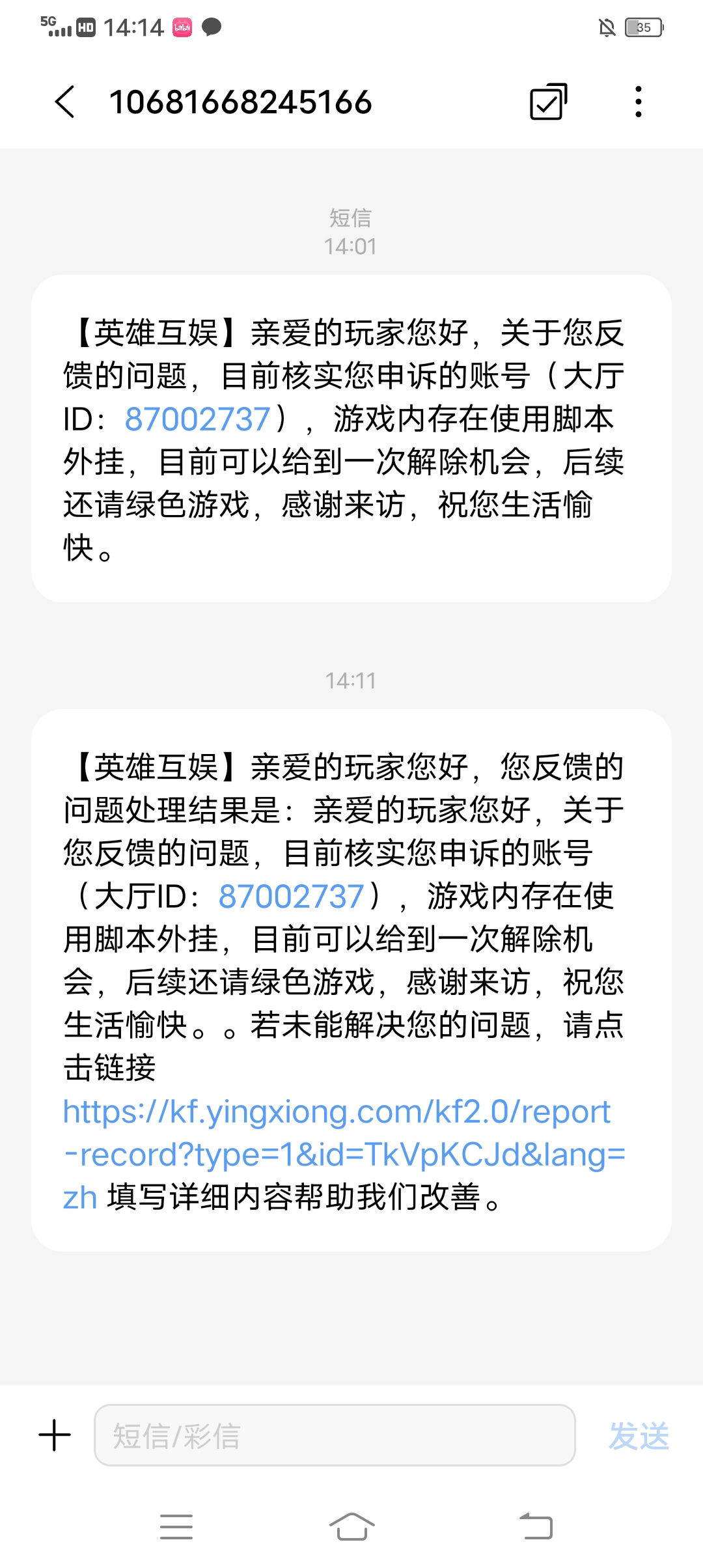Open the kf.yingxiong.com report link
The height and width of the screenshot is (1568, 703).
point(344,1155)
